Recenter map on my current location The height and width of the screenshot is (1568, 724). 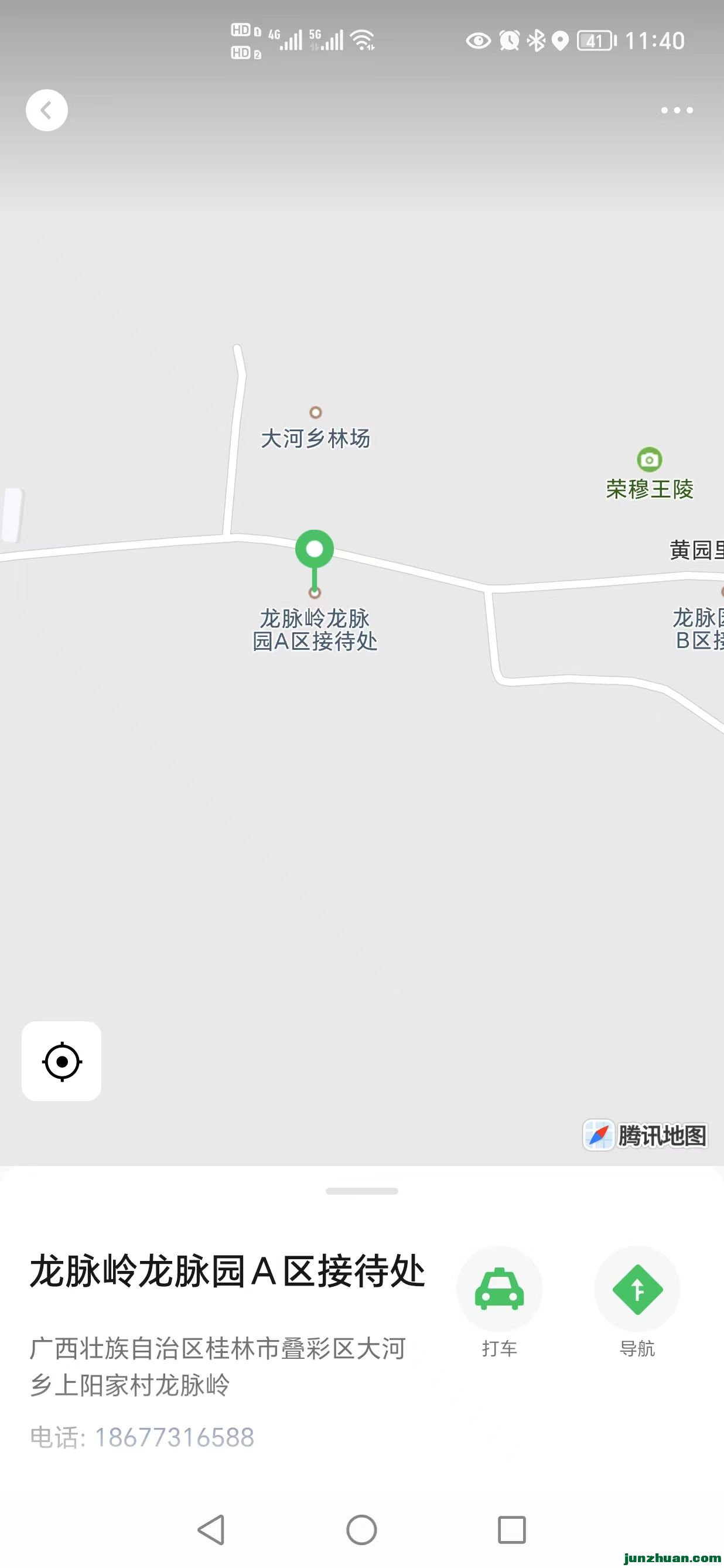tap(62, 1062)
